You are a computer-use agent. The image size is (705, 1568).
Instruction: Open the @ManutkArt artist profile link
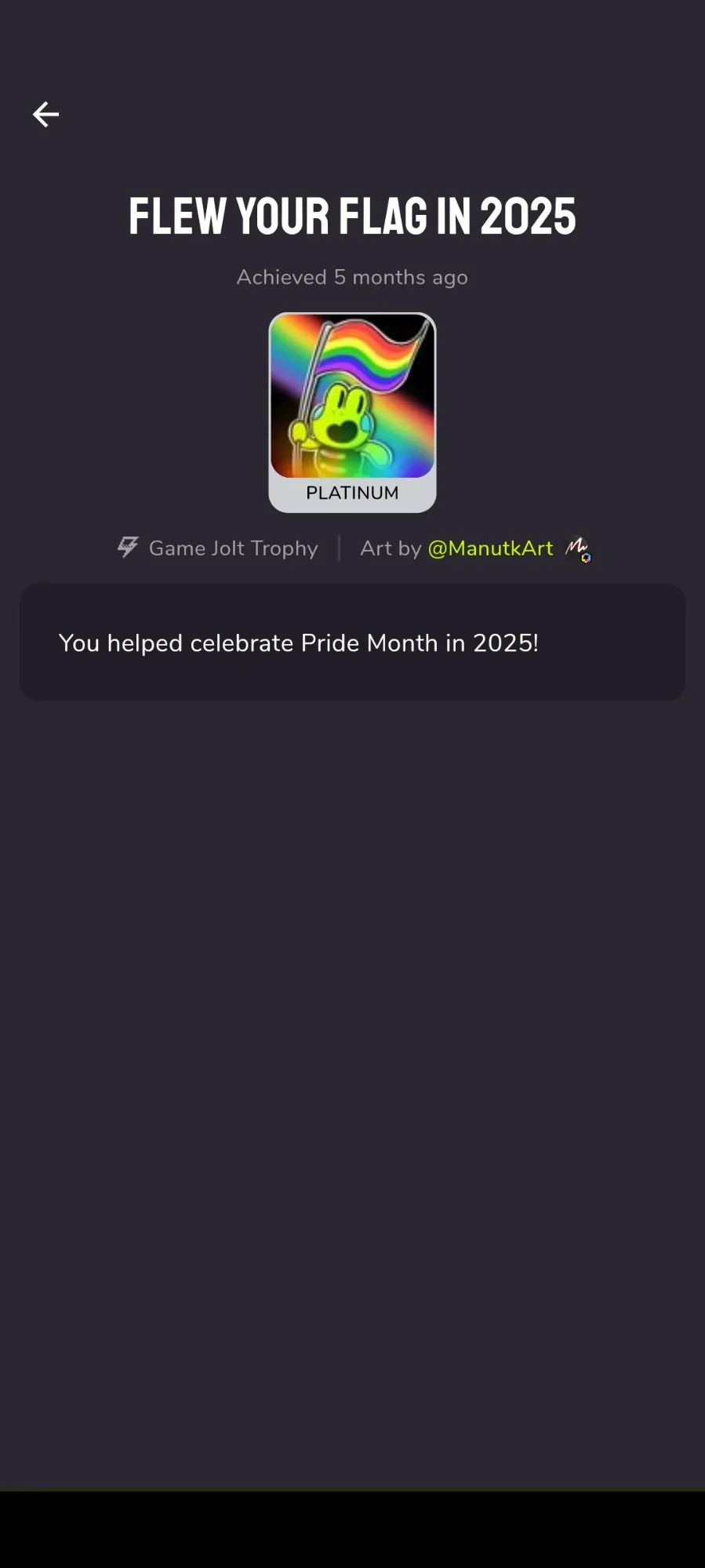(490, 548)
